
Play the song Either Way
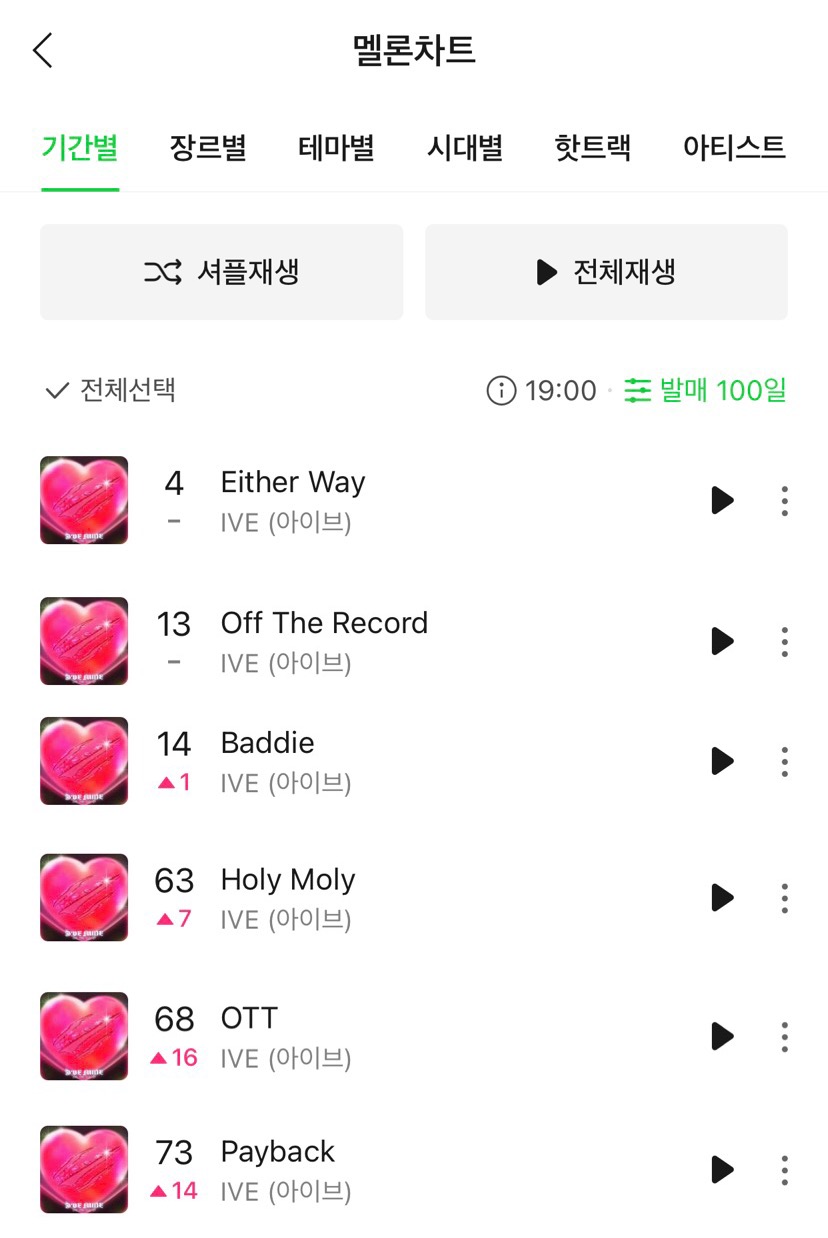click(722, 500)
